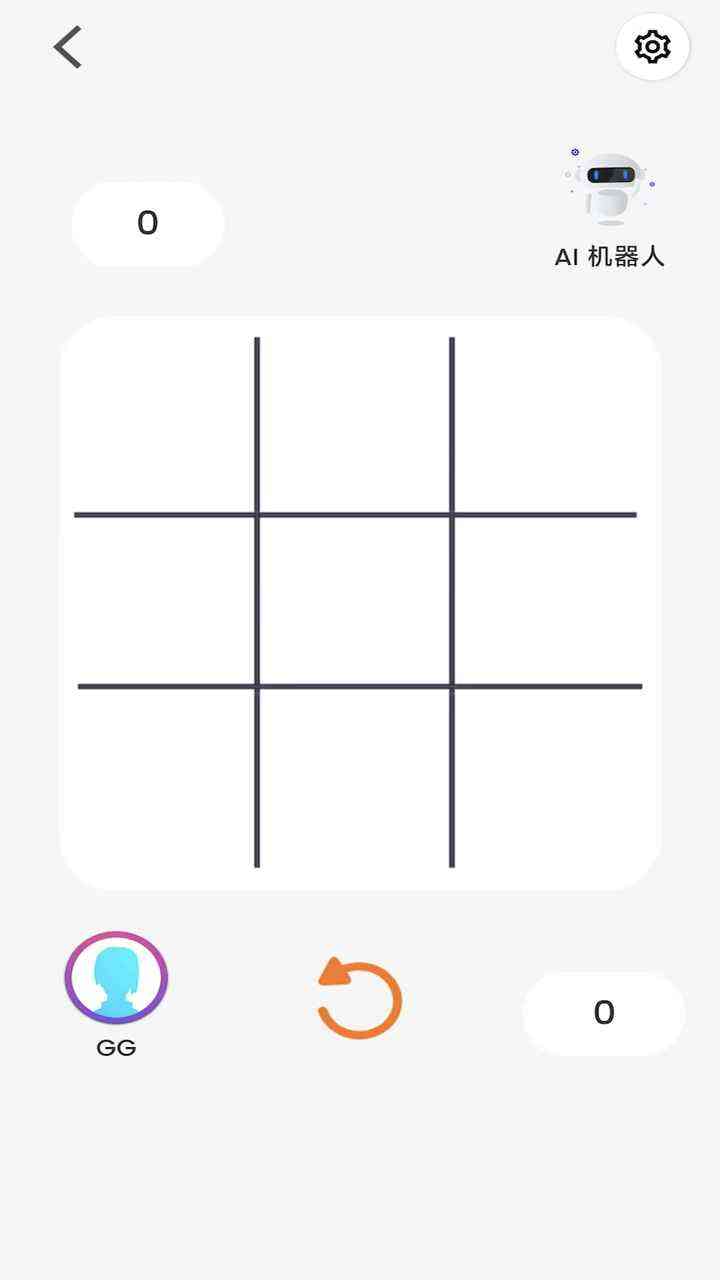
Task: Open the GG player avatar
Action: (116, 978)
